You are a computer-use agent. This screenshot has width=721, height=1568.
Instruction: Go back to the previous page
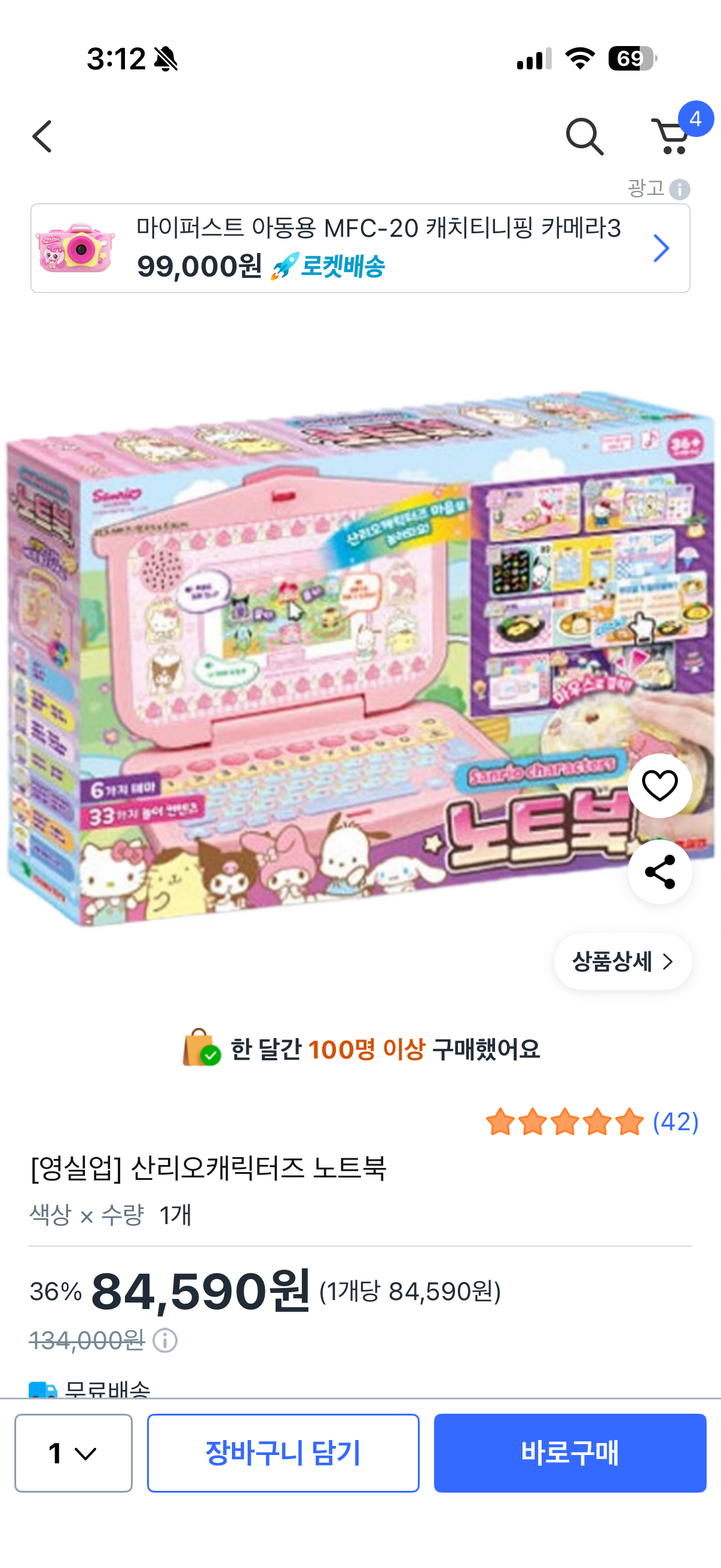pos(42,136)
